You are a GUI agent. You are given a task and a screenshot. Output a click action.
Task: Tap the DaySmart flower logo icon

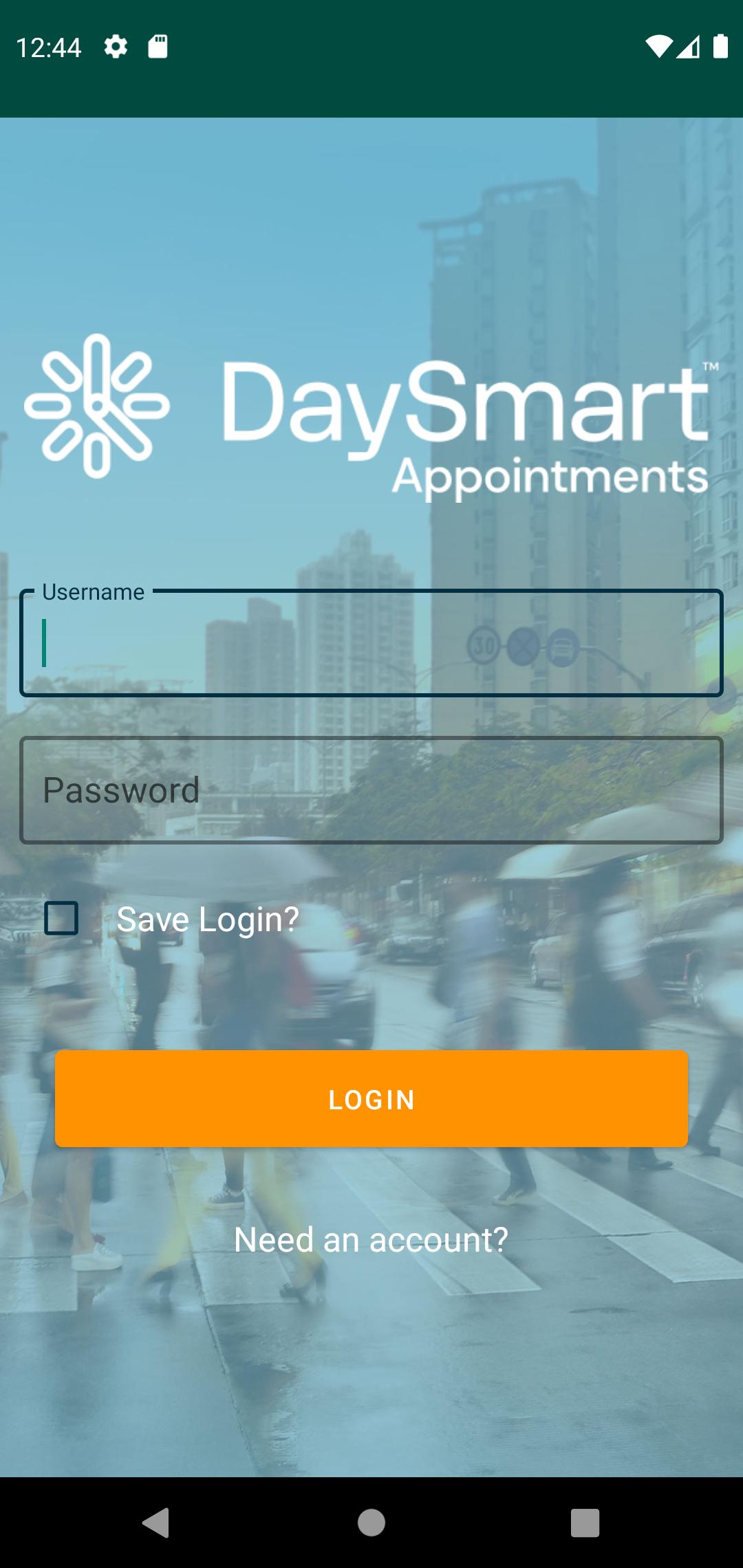(96, 406)
